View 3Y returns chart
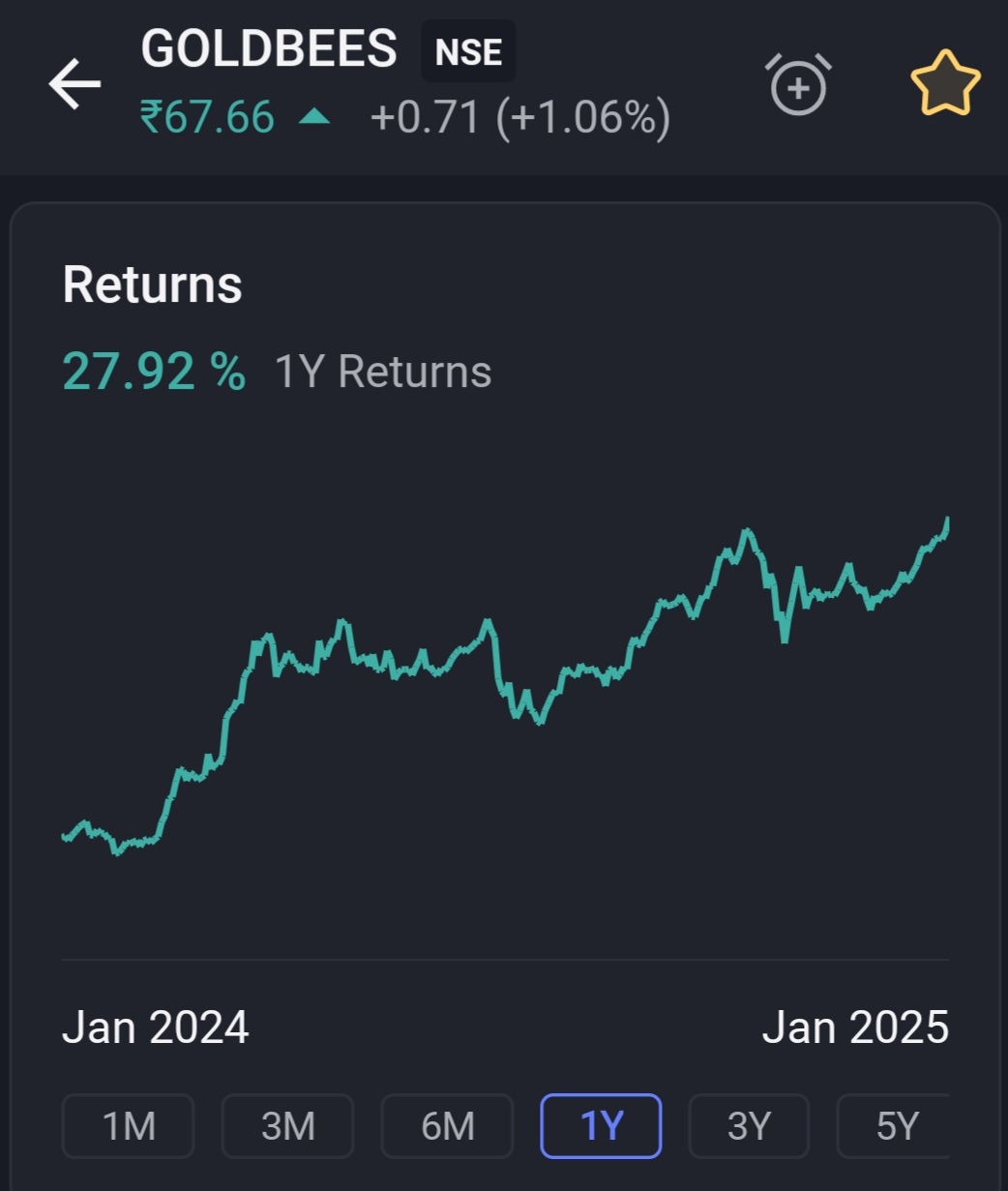Viewport: 1008px width, 1191px height. pos(749,1125)
